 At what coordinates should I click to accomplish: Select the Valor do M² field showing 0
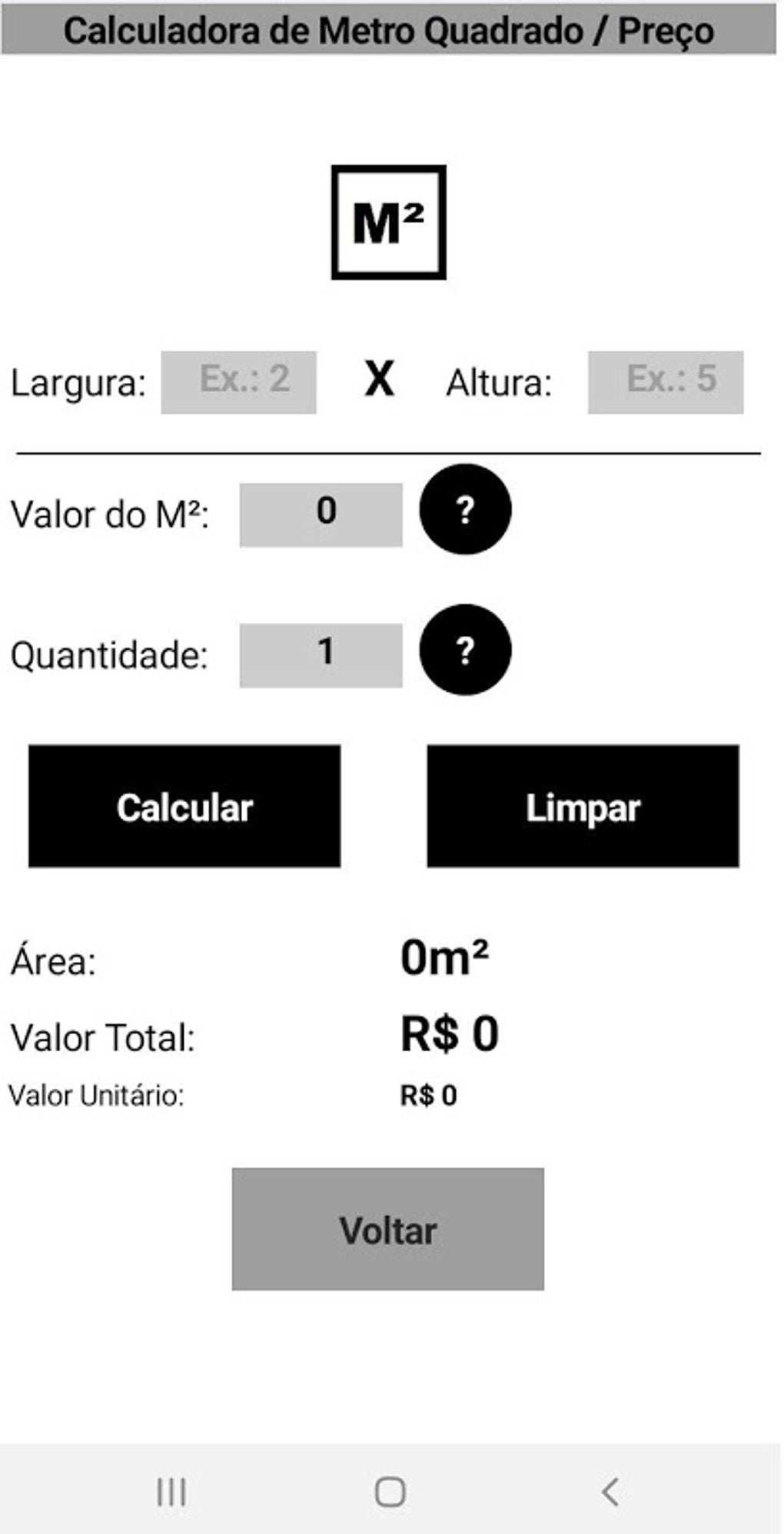[321, 513]
